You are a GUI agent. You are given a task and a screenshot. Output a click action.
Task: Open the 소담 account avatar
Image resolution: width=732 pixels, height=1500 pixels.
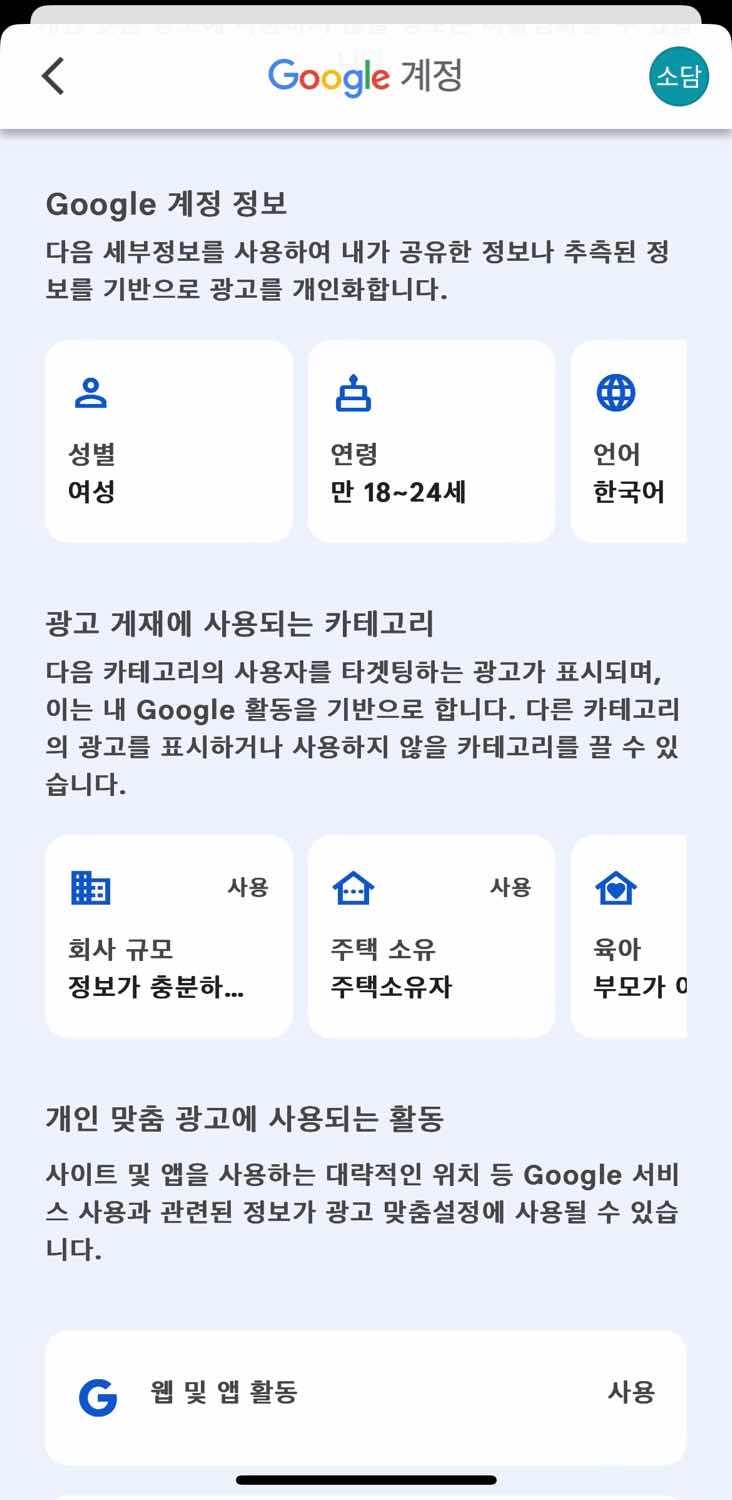coord(678,76)
